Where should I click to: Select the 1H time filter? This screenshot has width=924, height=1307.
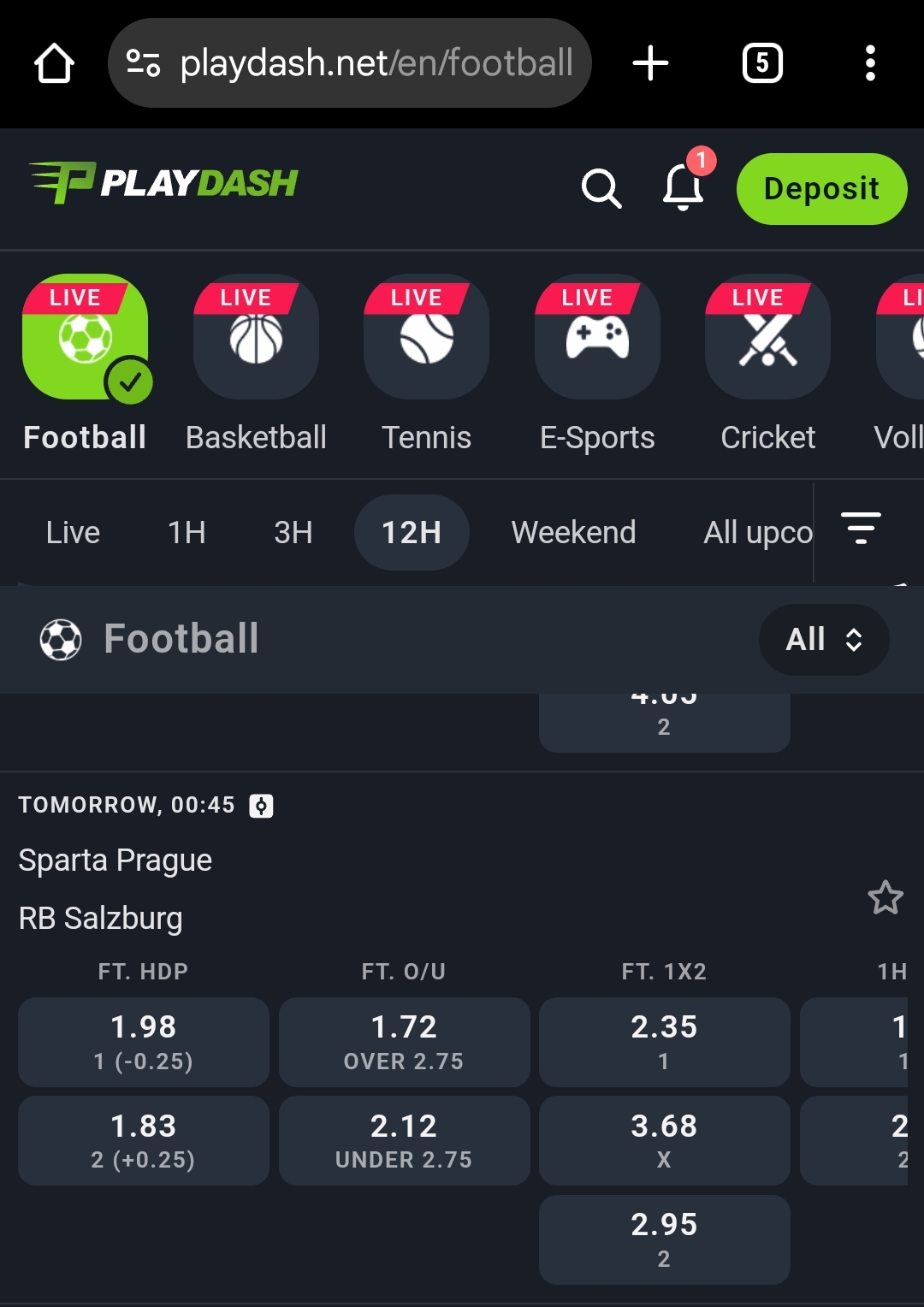[x=187, y=532]
